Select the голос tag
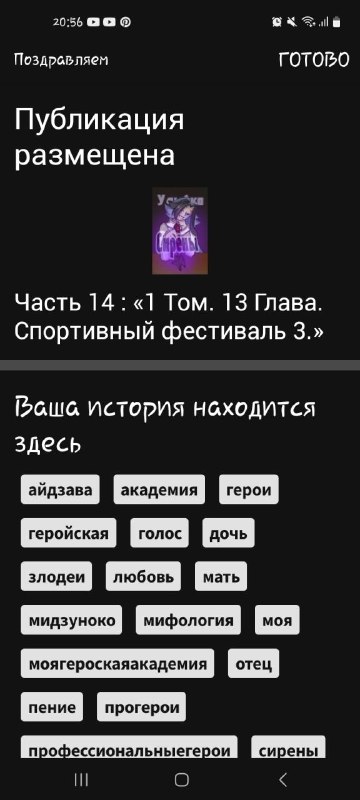This screenshot has width=360, height=800. click(x=159, y=533)
